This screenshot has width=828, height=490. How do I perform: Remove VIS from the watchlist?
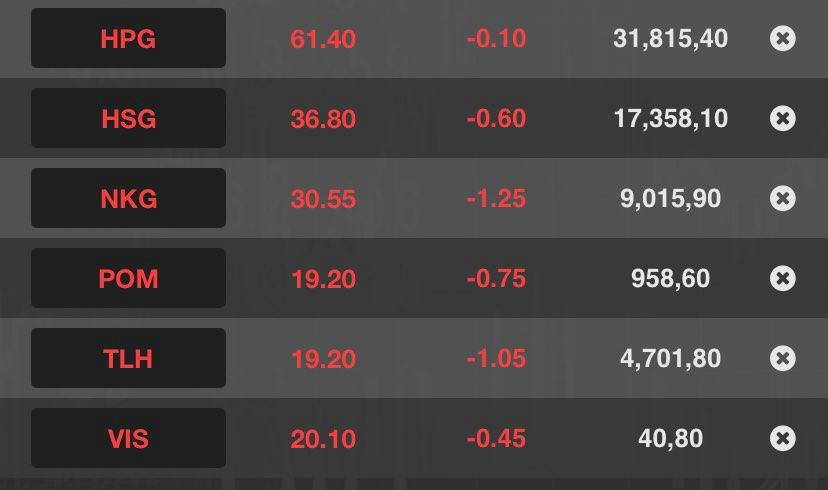783,438
